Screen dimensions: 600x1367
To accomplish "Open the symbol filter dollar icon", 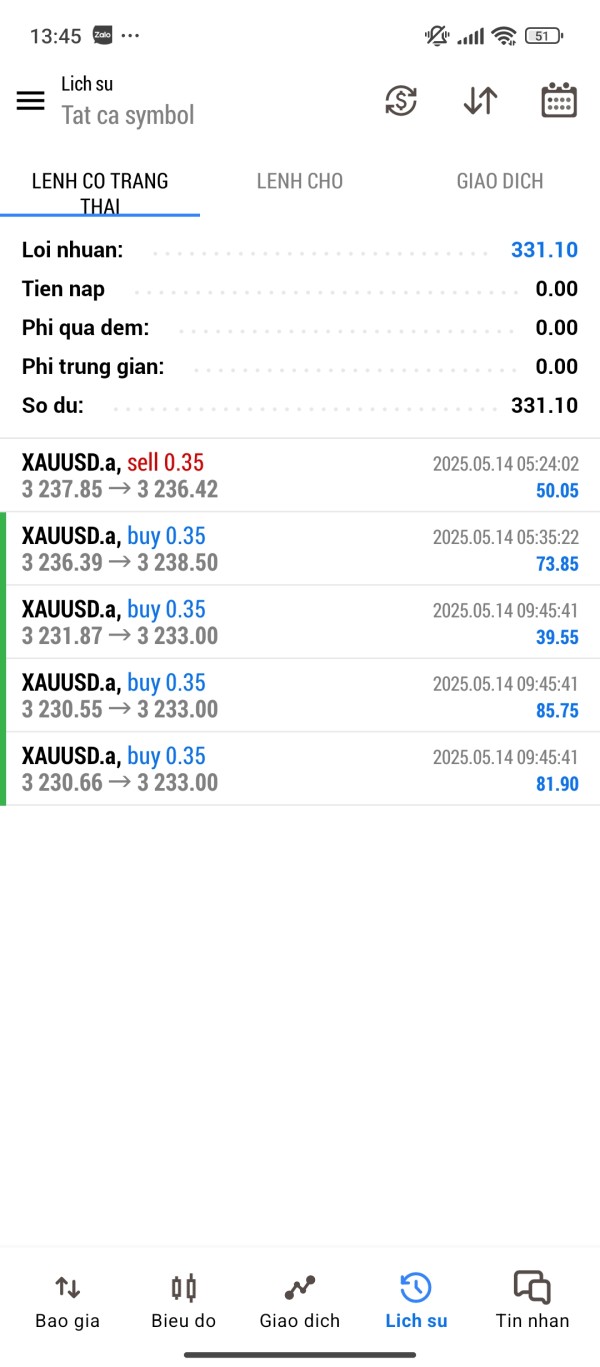I will point(401,101).
